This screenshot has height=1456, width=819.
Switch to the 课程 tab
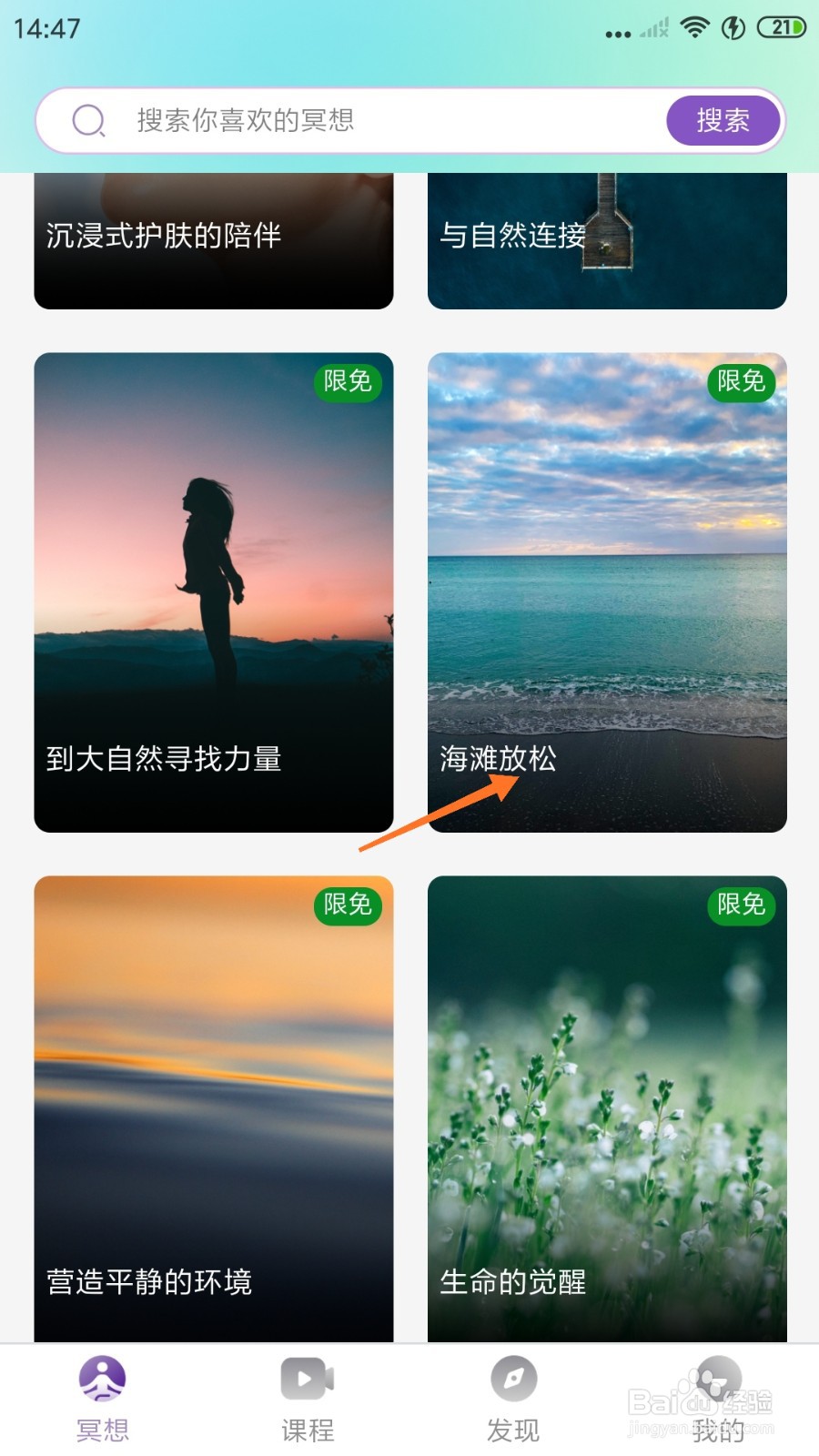308,1400
